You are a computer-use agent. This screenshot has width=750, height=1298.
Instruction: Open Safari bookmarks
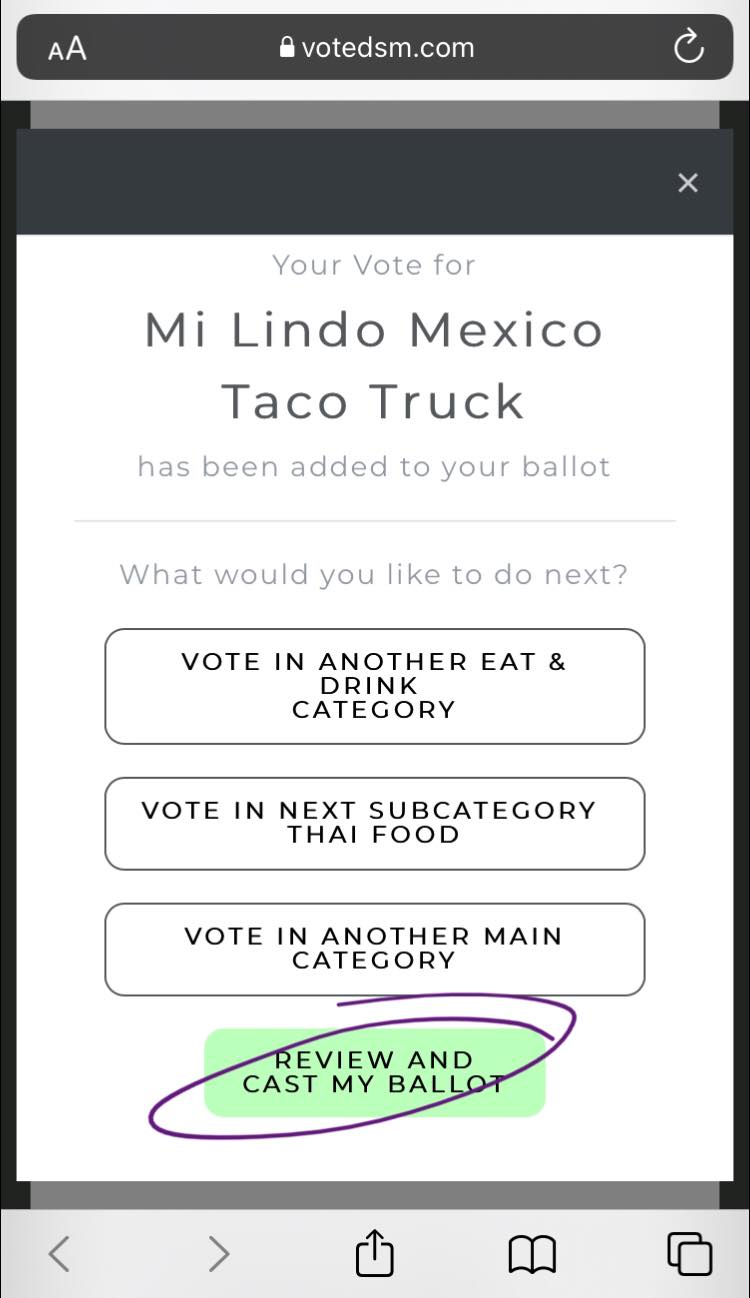coord(532,1253)
